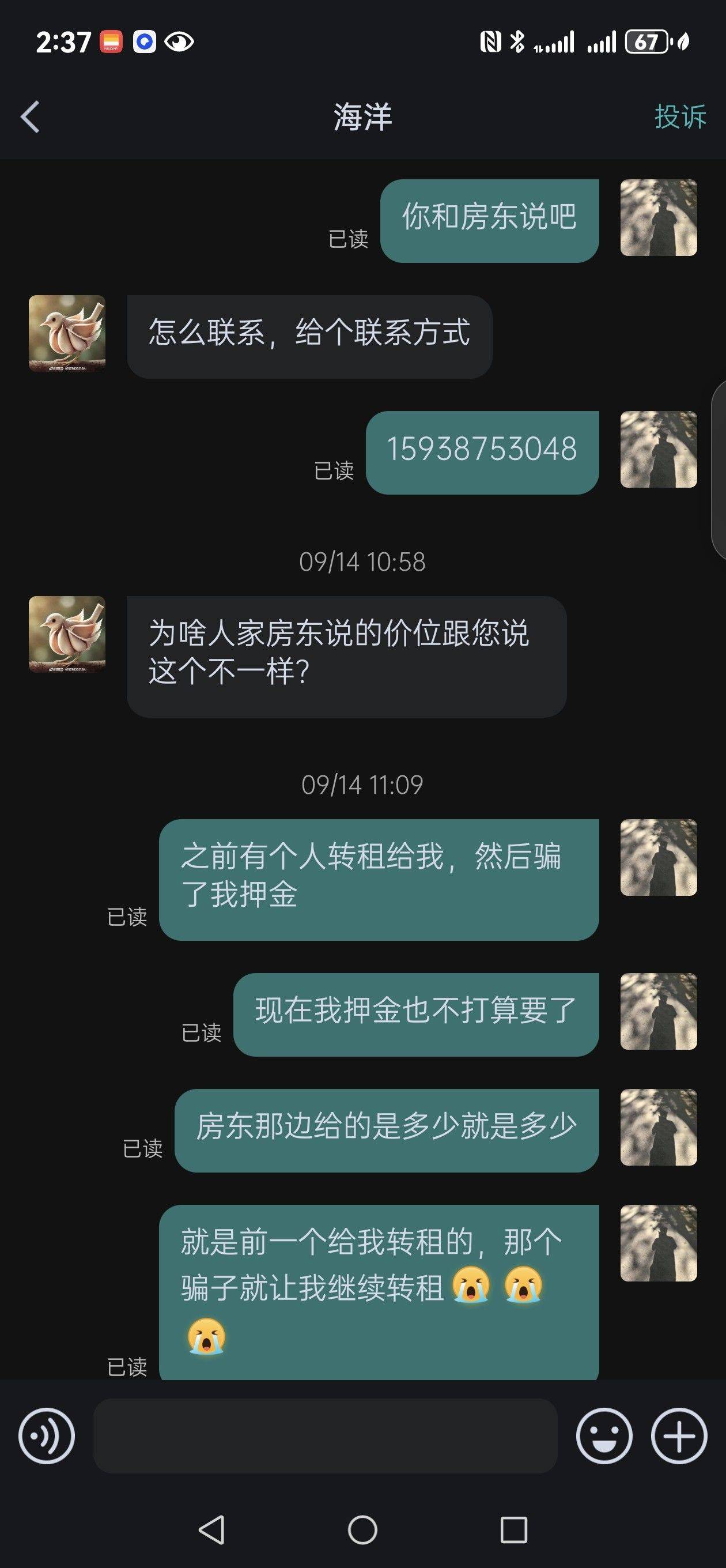The height and width of the screenshot is (1568, 726).
Task: Tap 投诉 to report this chat
Action: [680, 116]
